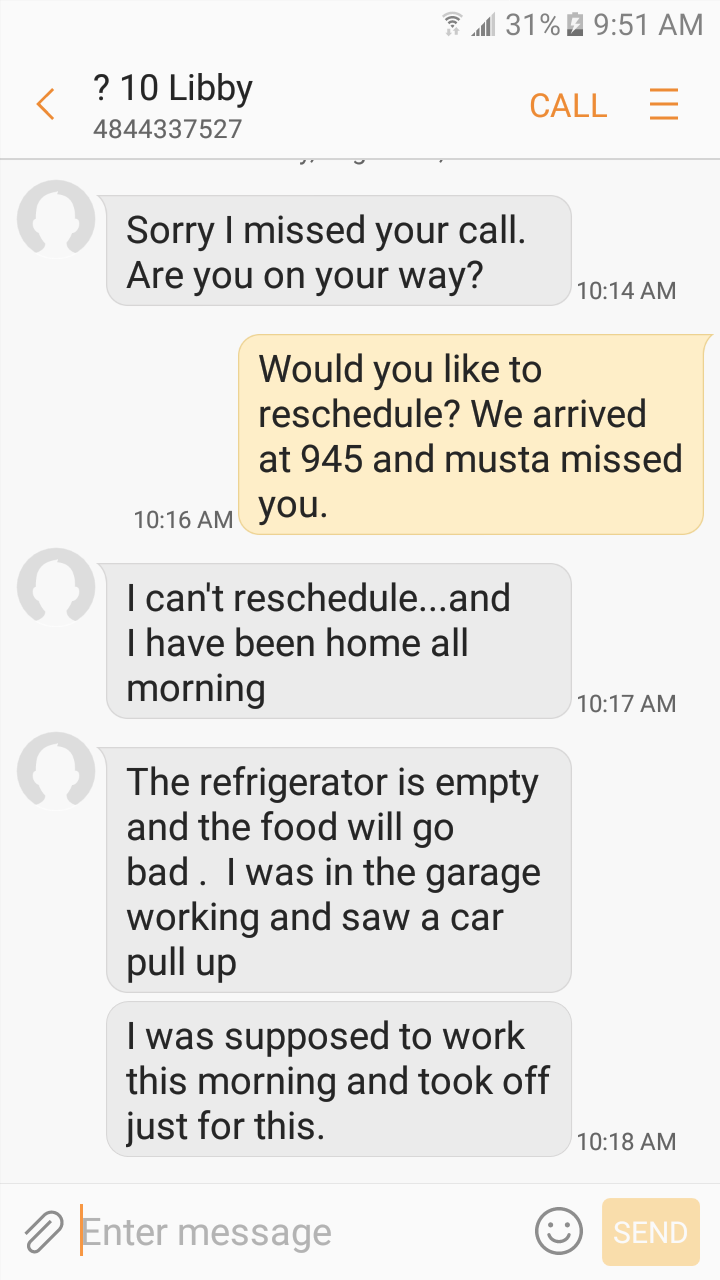Image resolution: width=720 pixels, height=1280 pixels.
Task: Open the emoji picker
Action: 558,1232
